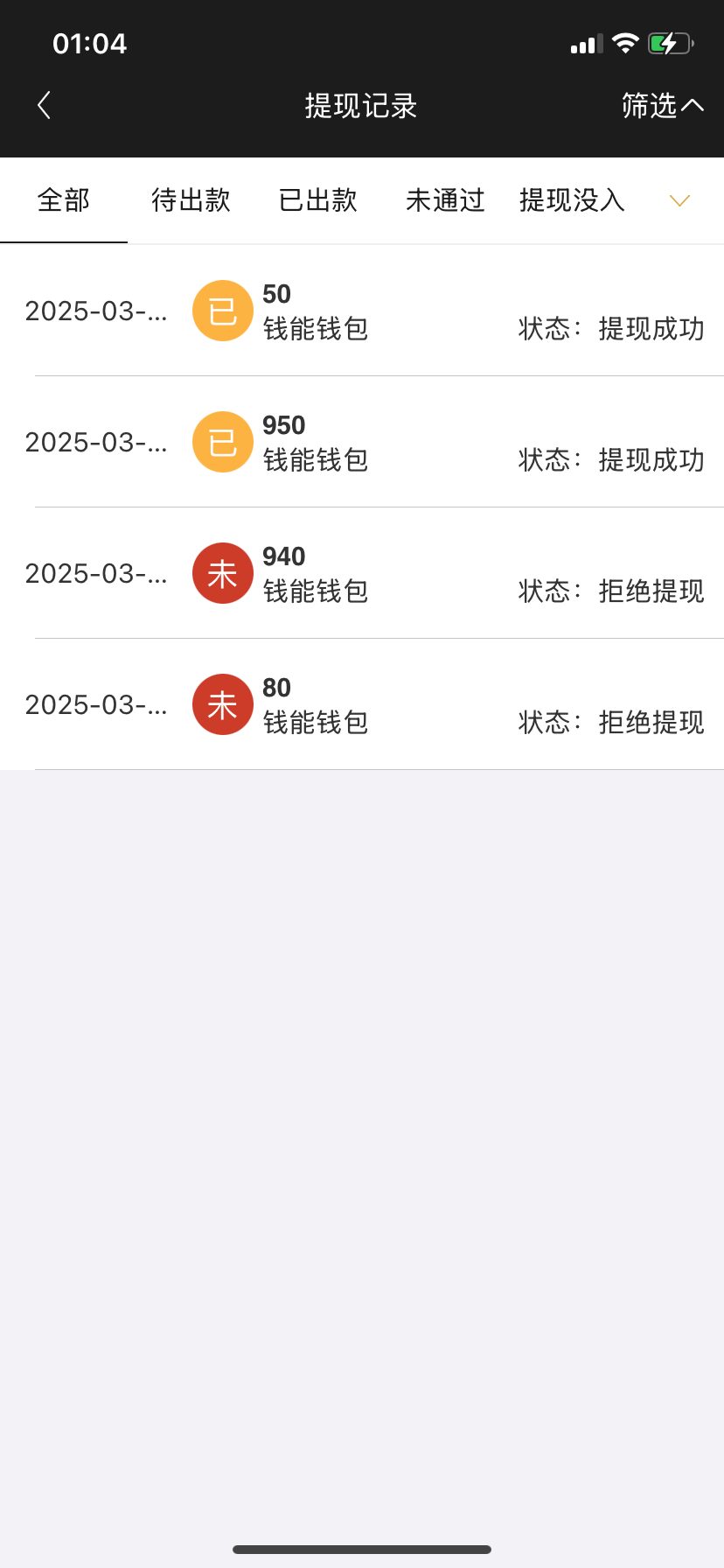Switch to the 待出款 tab
The height and width of the screenshot is (1568, 724).
click(x=191, y=200)
